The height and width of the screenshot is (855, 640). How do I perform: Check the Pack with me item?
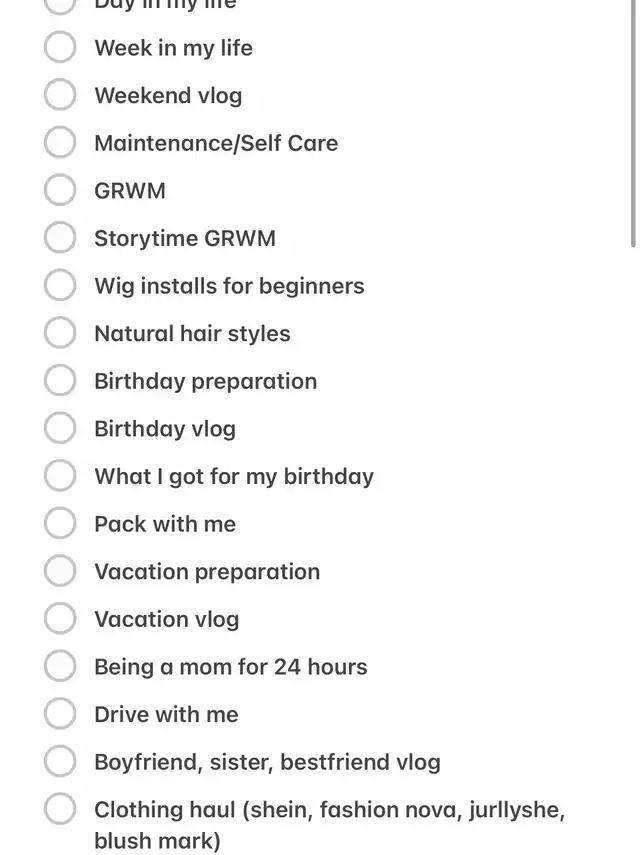point(60,523)
